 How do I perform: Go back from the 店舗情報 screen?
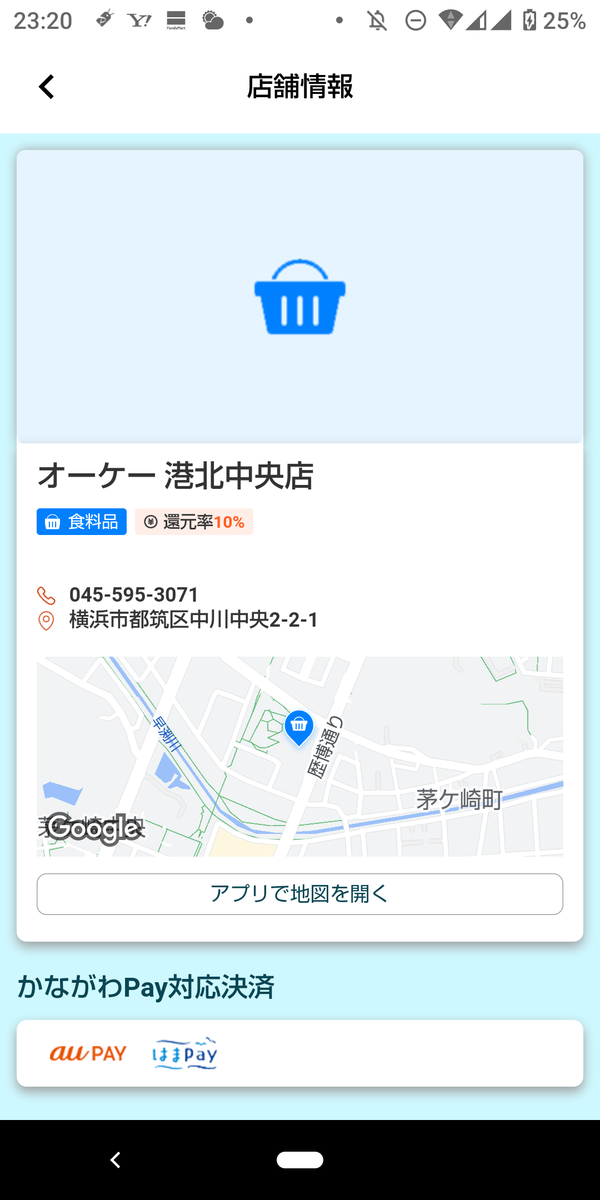(x=46, y=87)
